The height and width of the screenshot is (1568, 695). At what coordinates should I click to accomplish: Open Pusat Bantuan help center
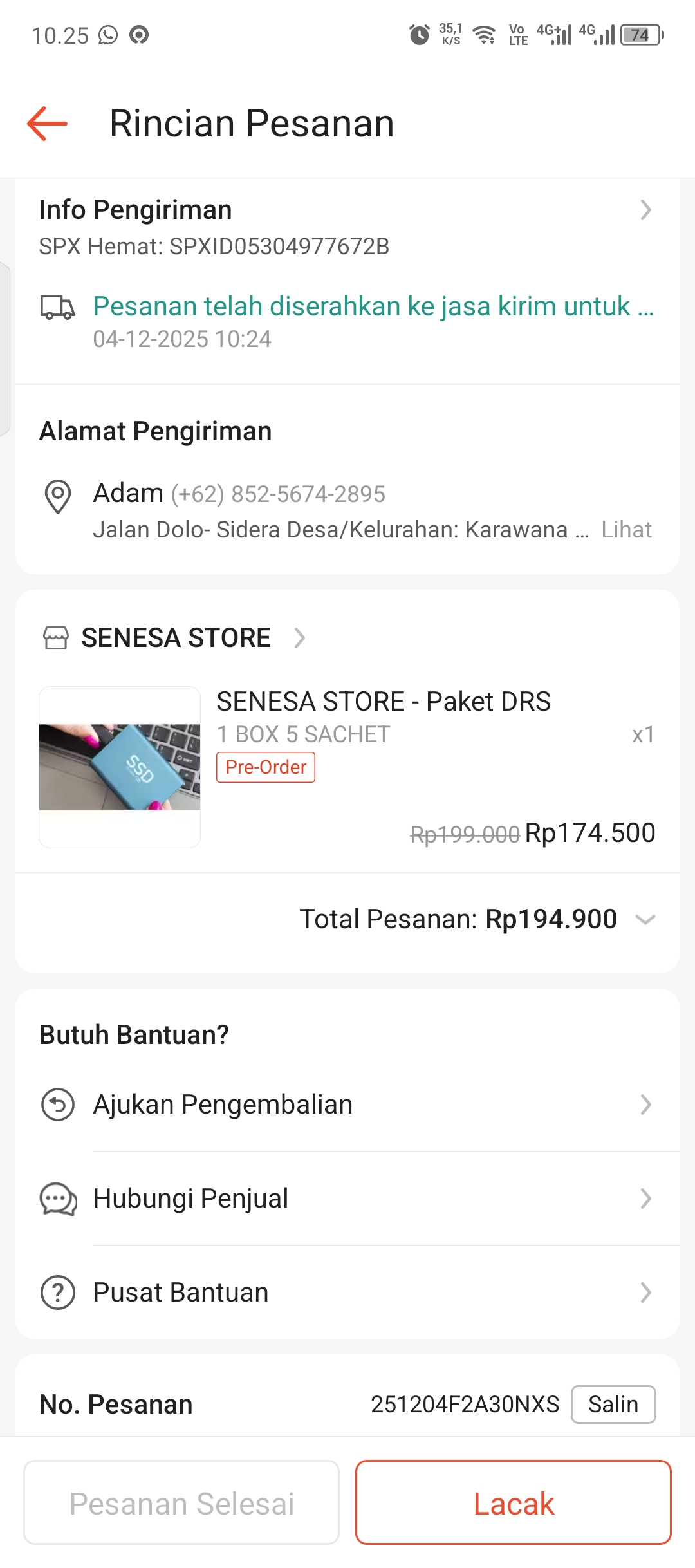point(347,1293)
